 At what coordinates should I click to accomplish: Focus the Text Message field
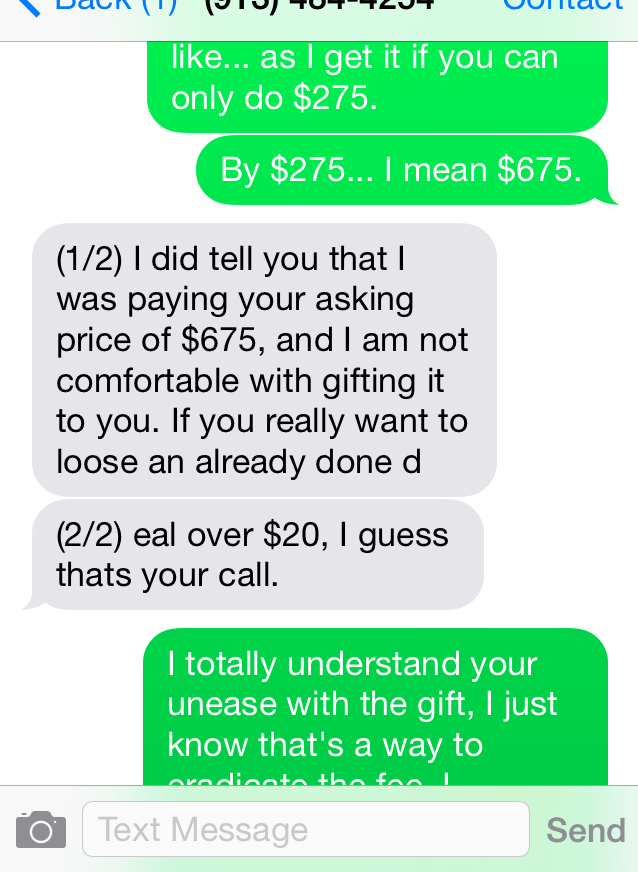305,829
